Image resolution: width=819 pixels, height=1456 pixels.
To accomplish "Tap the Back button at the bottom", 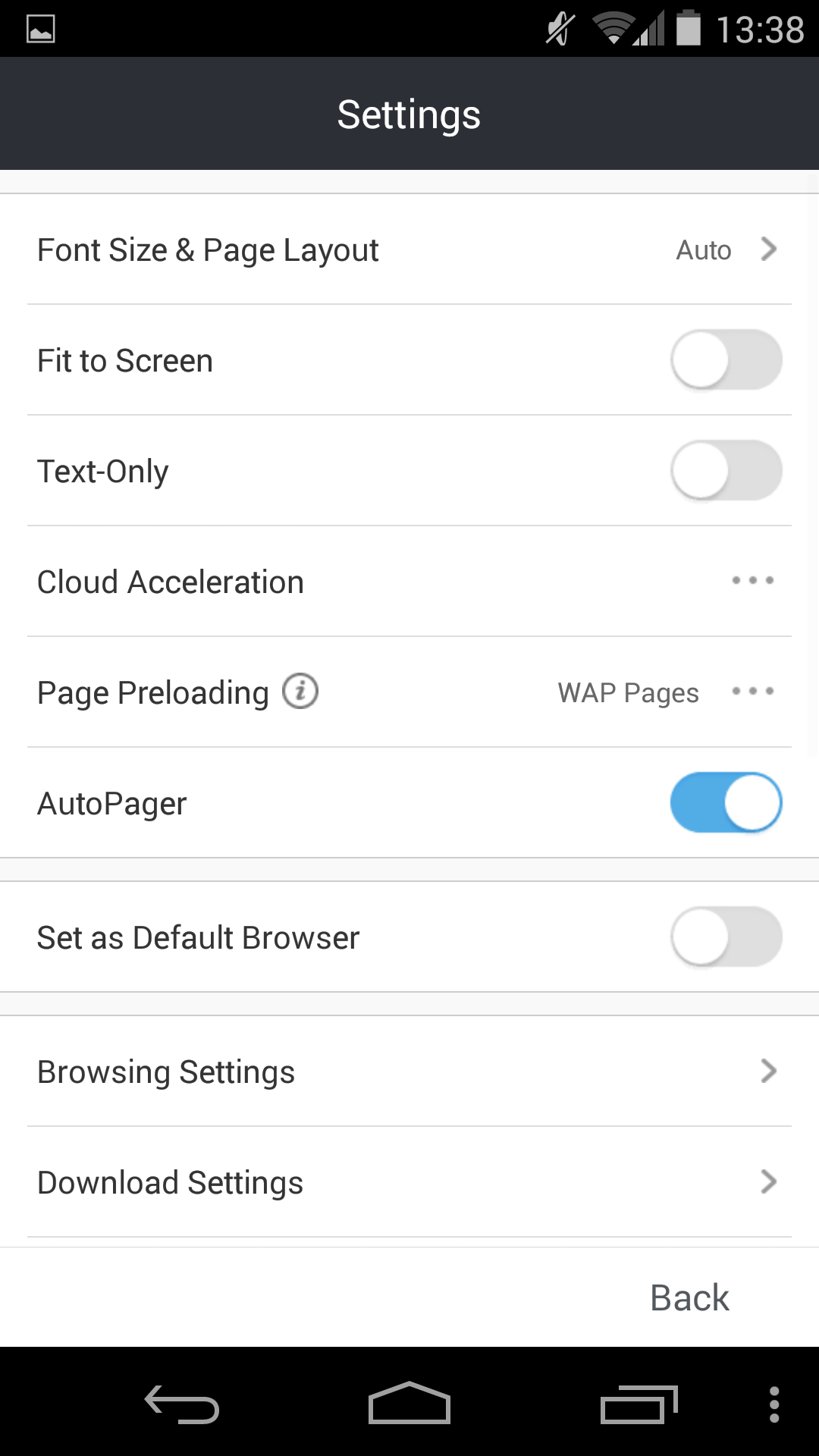I will (x=689, y=1298).
